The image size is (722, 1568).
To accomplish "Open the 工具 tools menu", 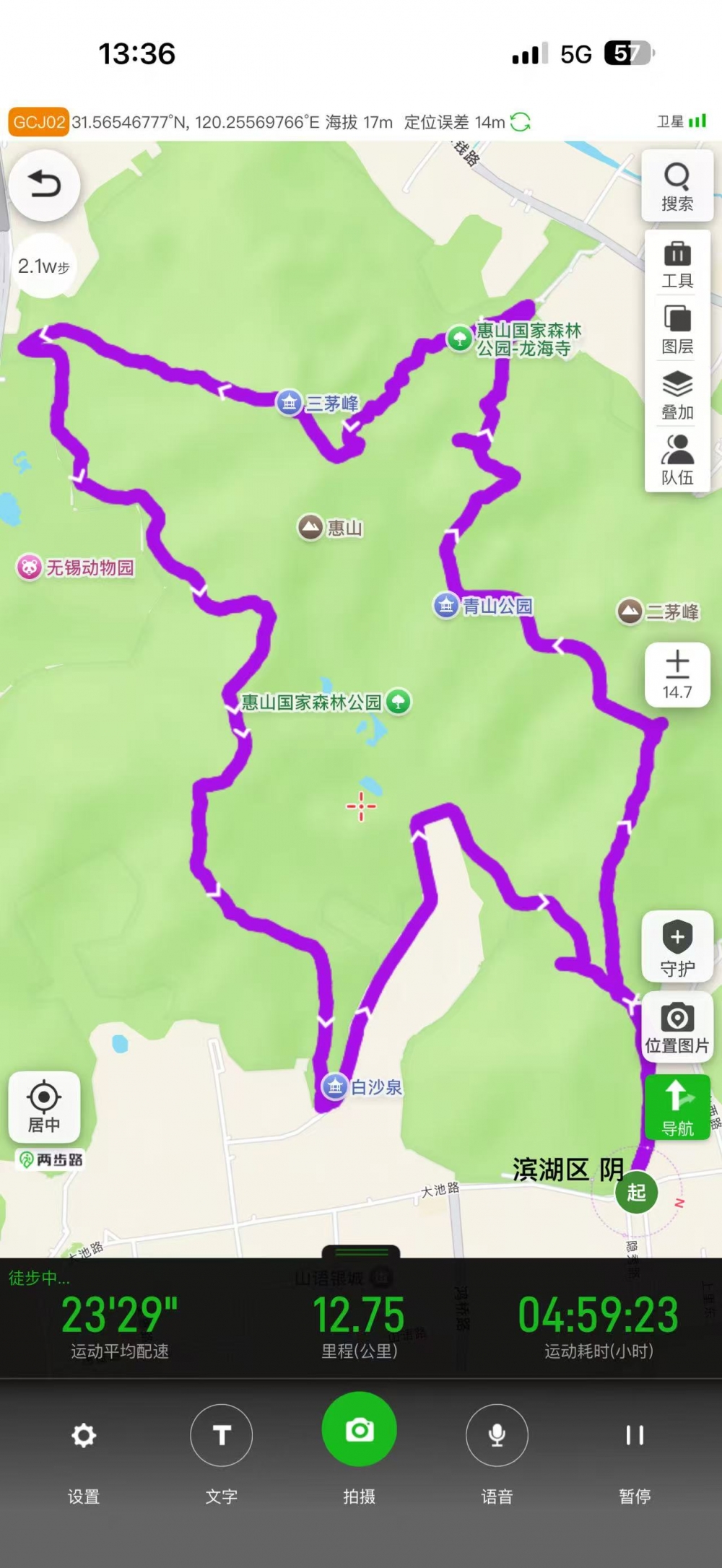I will coord(677,264).
